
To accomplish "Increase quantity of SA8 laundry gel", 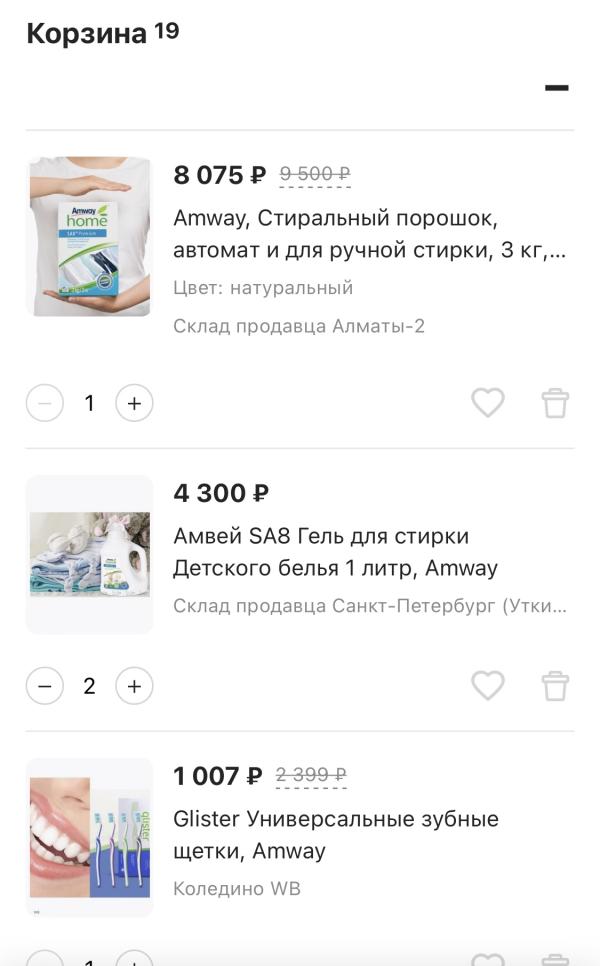I will 134,686.
